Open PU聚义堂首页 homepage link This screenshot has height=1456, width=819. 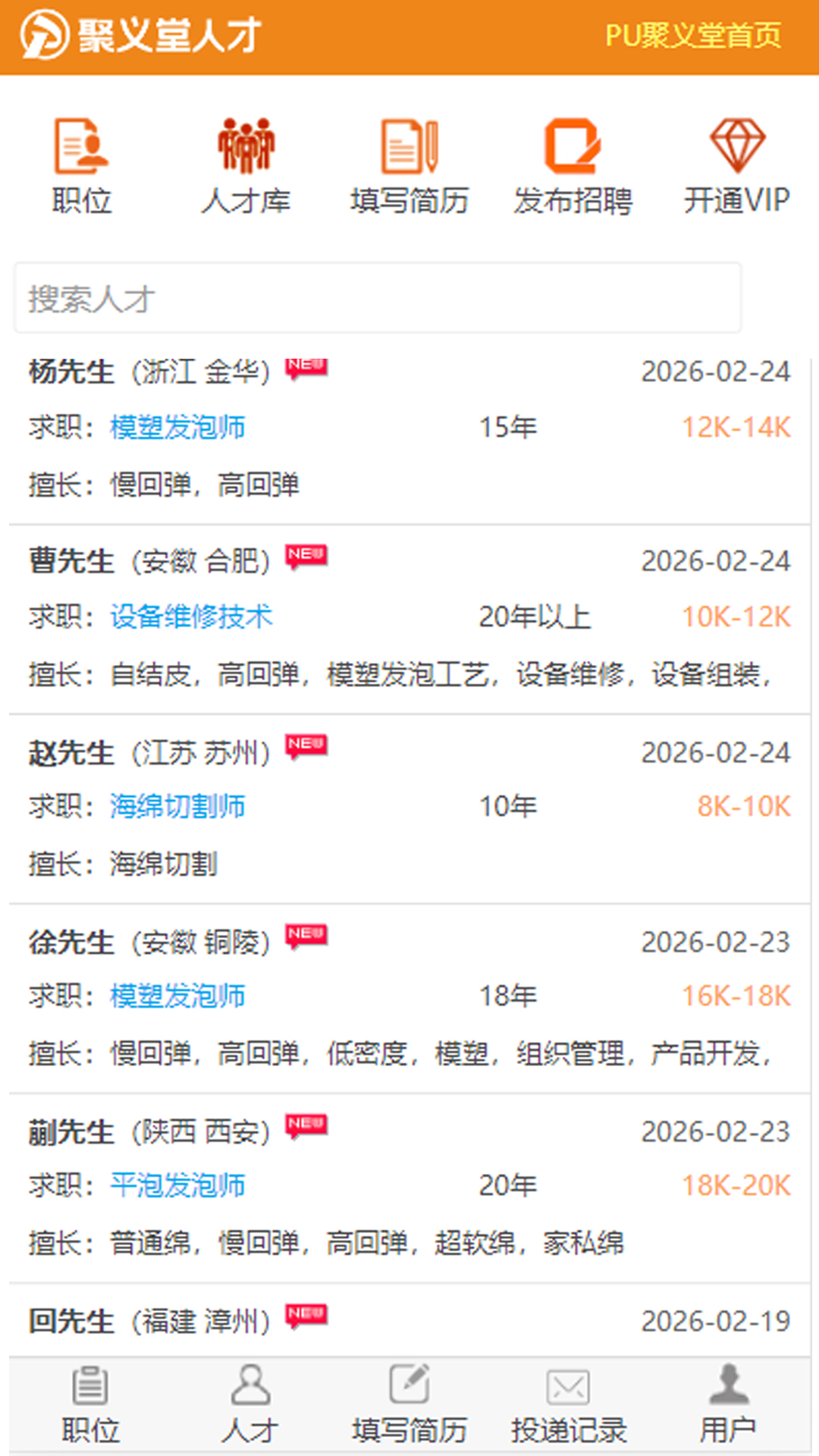694,36
